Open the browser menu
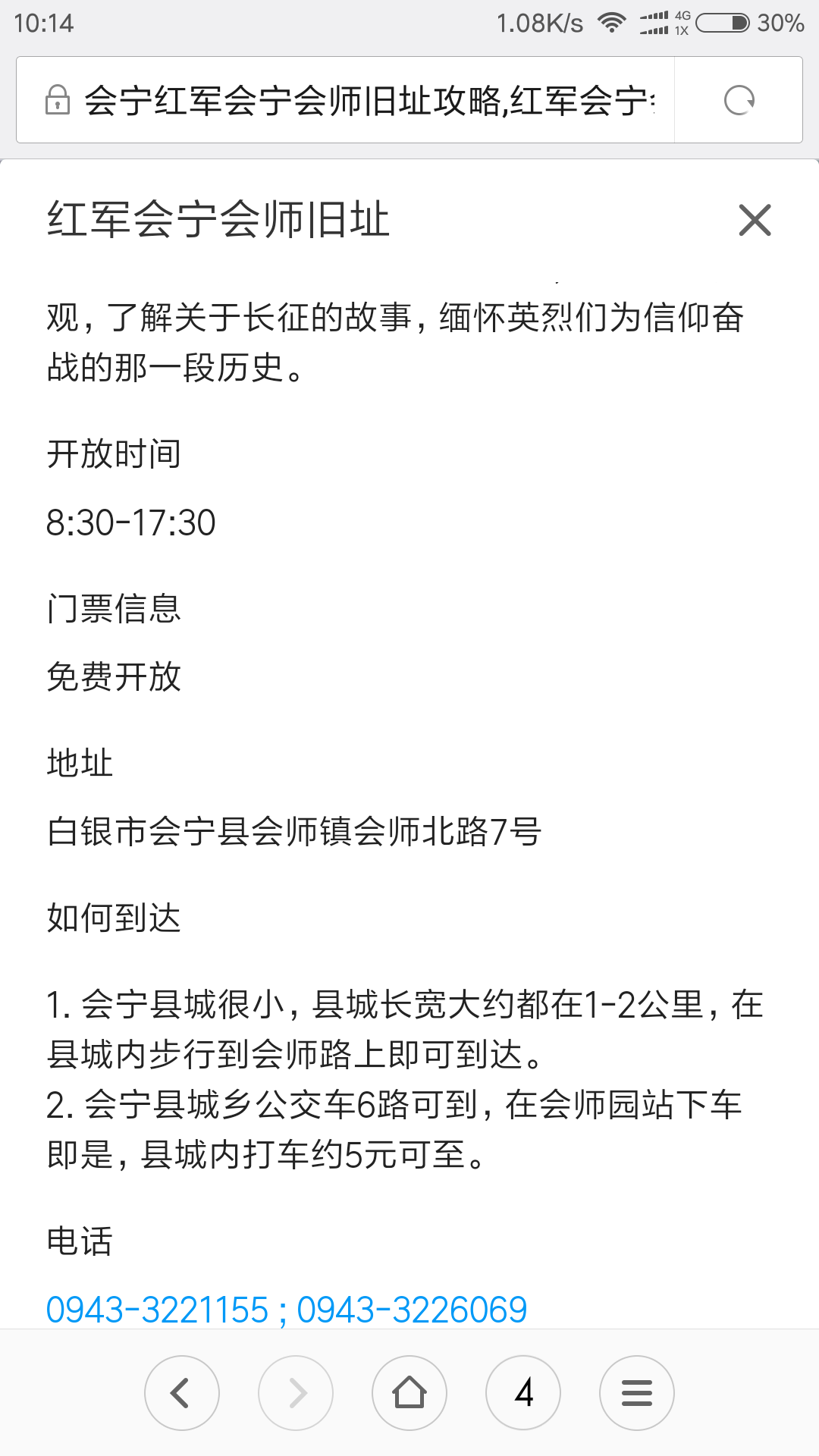The width and height of the screenshot is (819, 1456). pyautogui.click(x=637, y=1393)
